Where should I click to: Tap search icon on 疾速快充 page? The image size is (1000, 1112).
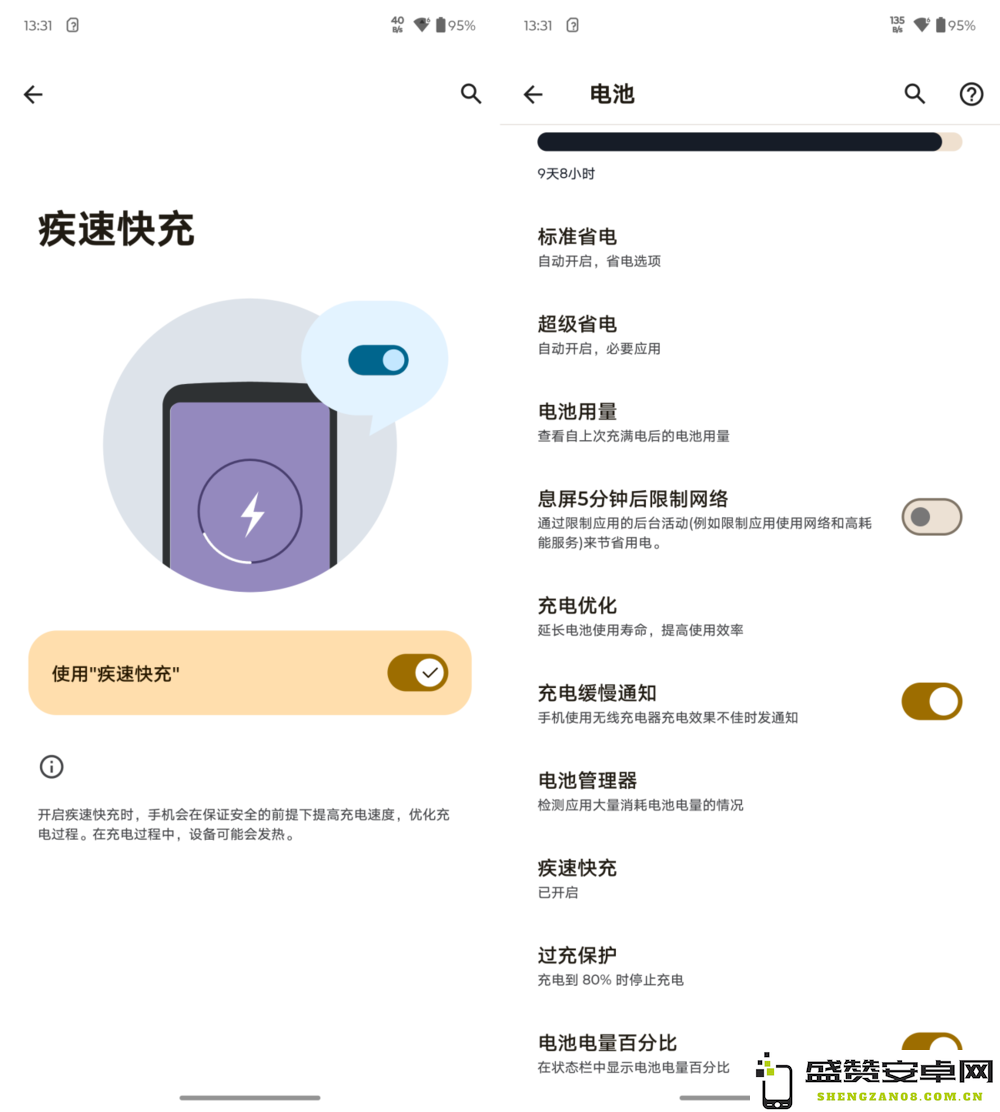pyautogui.click(x=471, y=94)
